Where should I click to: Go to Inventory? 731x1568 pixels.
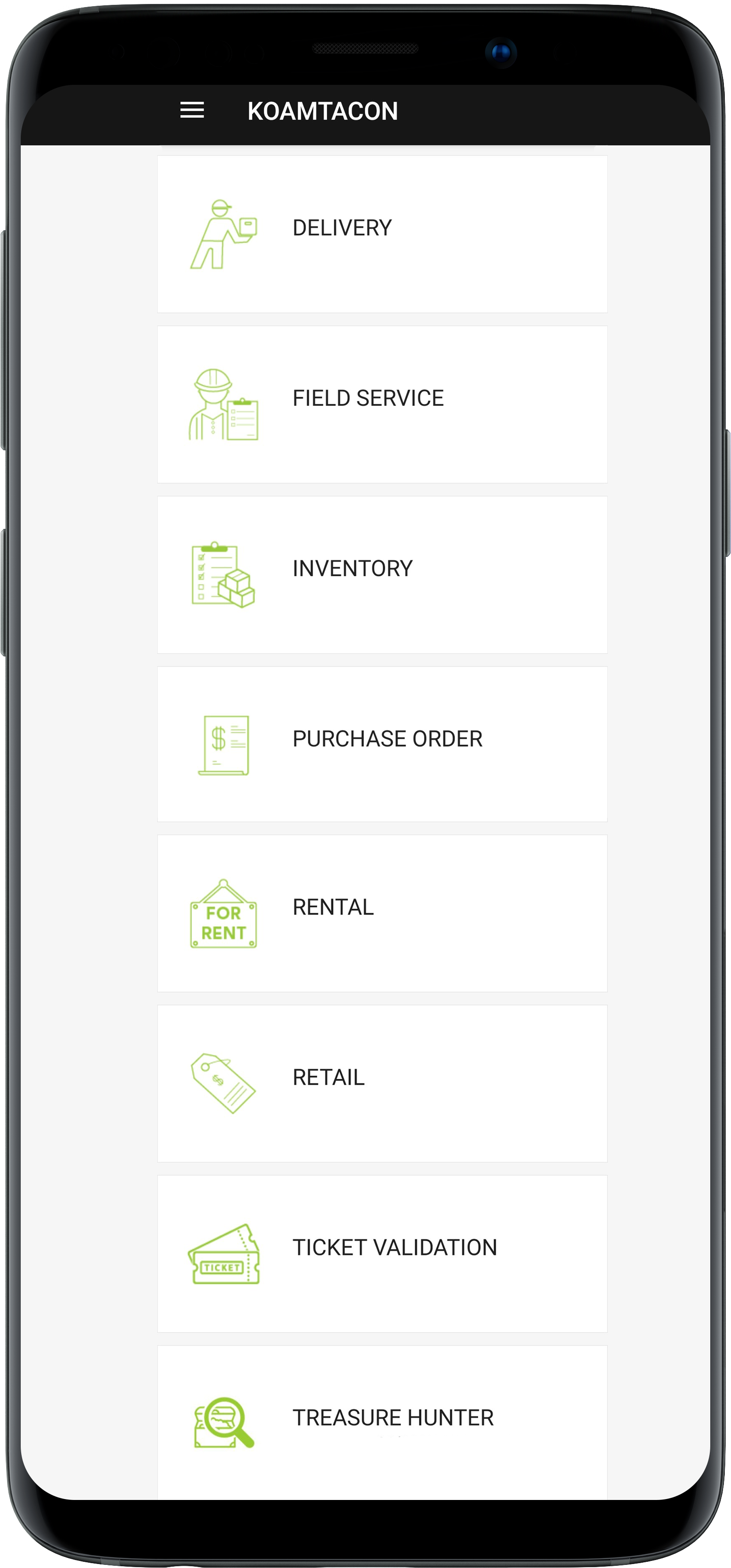coord(382,575)
